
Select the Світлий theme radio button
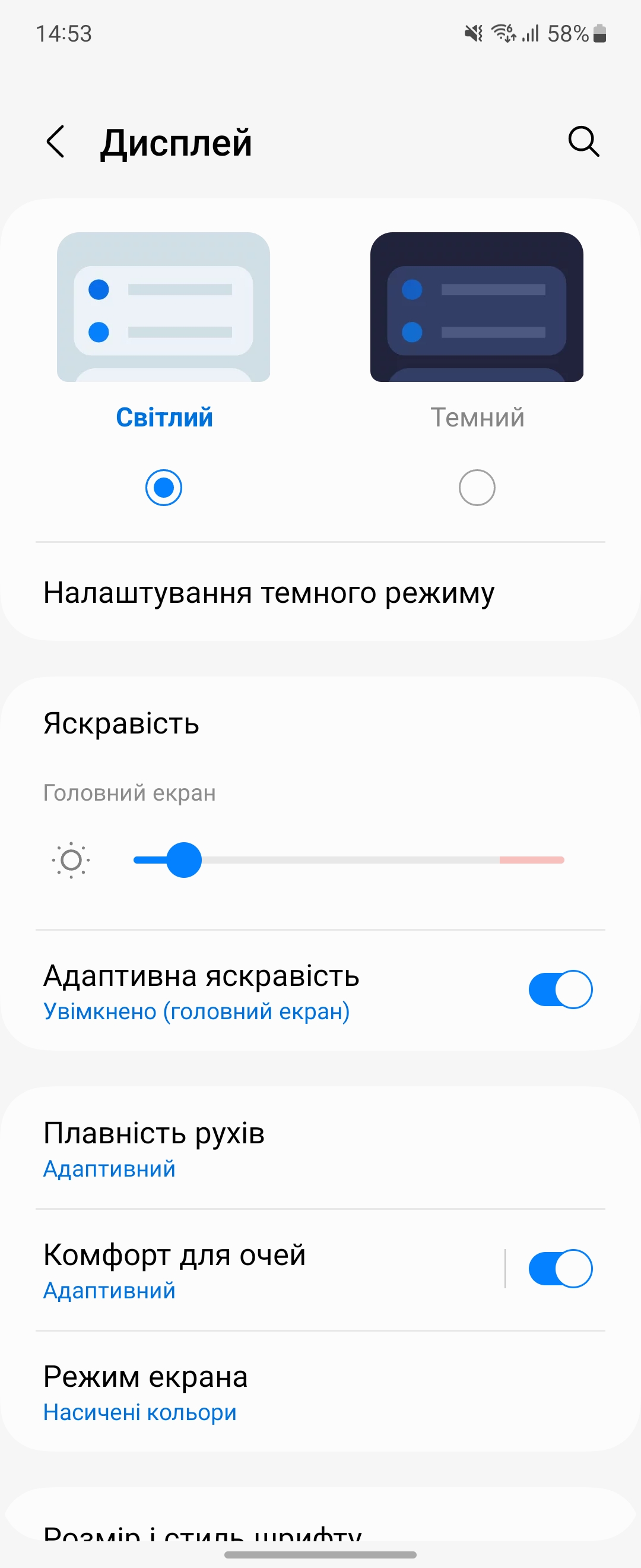(x=164, y=488)
